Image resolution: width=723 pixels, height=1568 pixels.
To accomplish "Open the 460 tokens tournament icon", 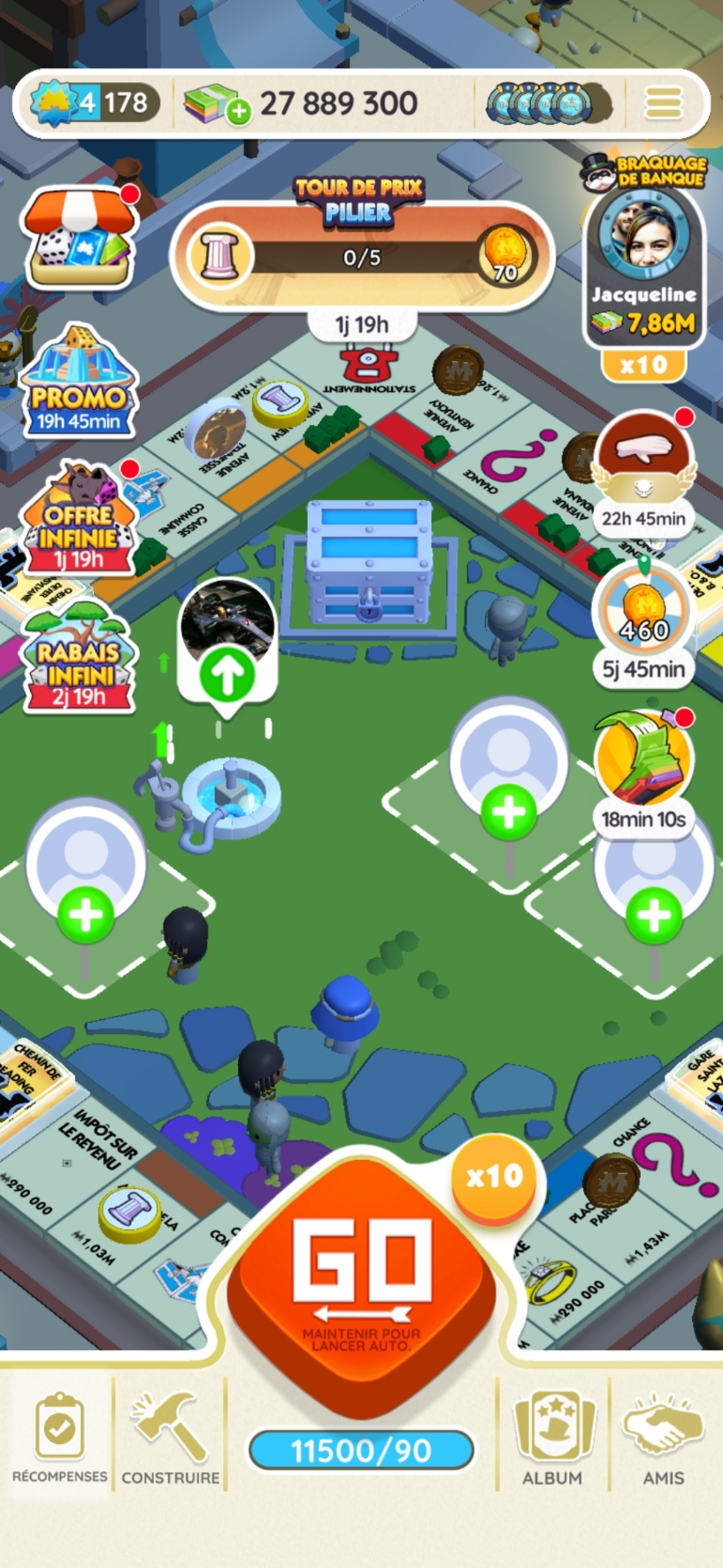I will point(643,620).
